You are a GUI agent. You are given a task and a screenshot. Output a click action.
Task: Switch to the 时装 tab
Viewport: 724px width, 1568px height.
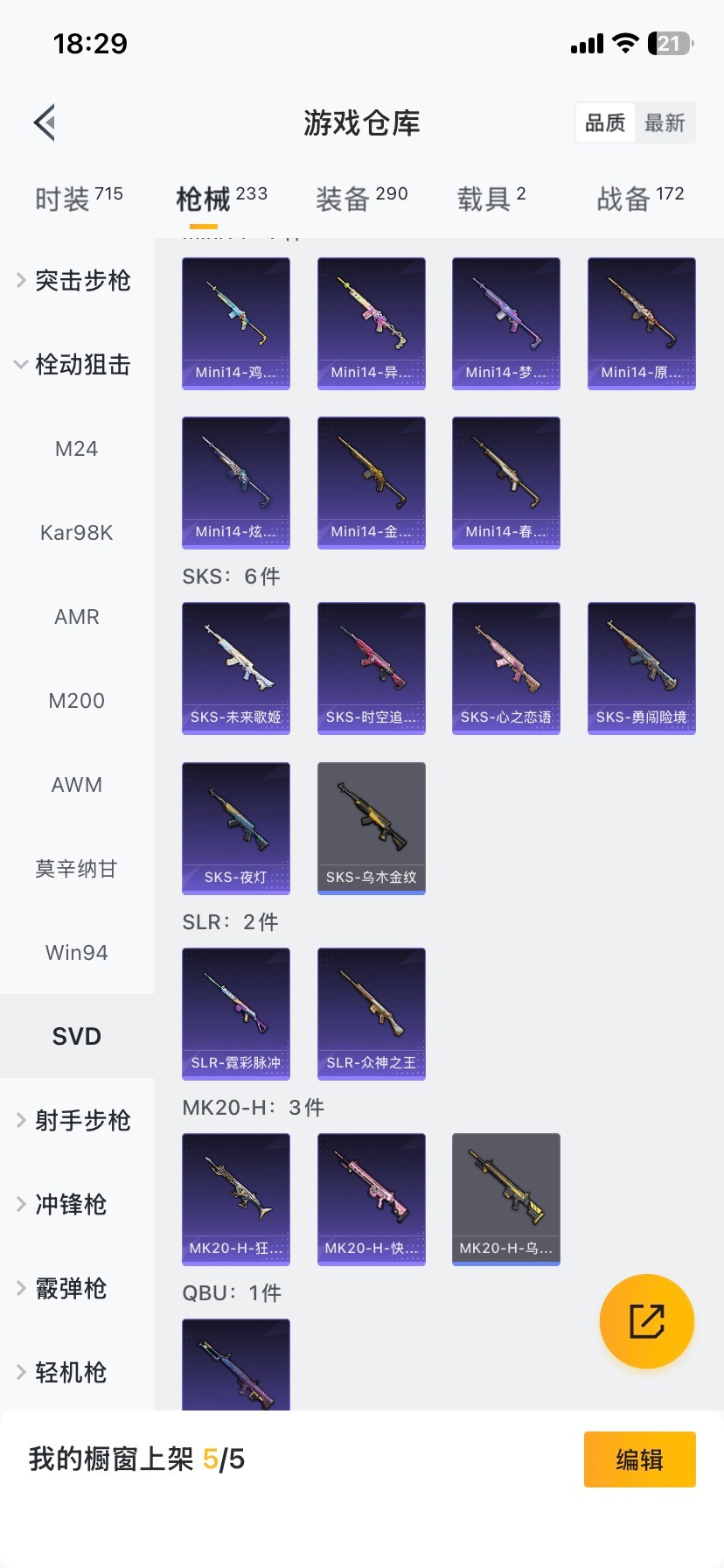point(79,199)
